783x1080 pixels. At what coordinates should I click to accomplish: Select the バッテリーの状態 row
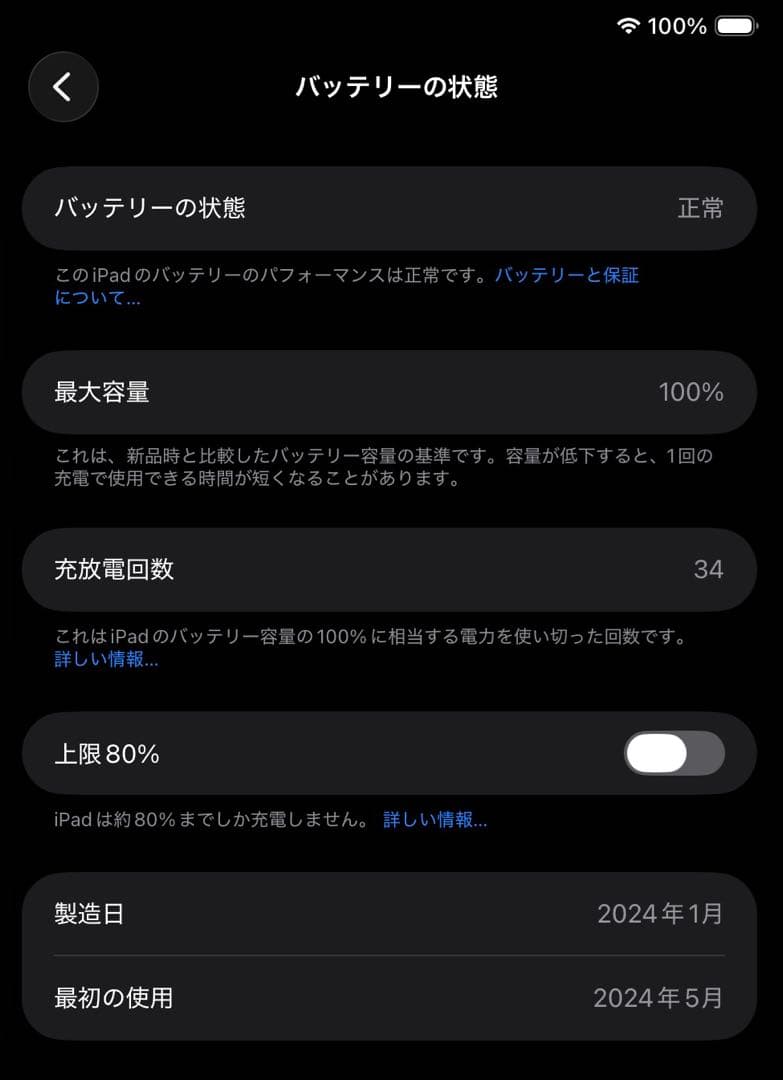(x=390, y=208)
